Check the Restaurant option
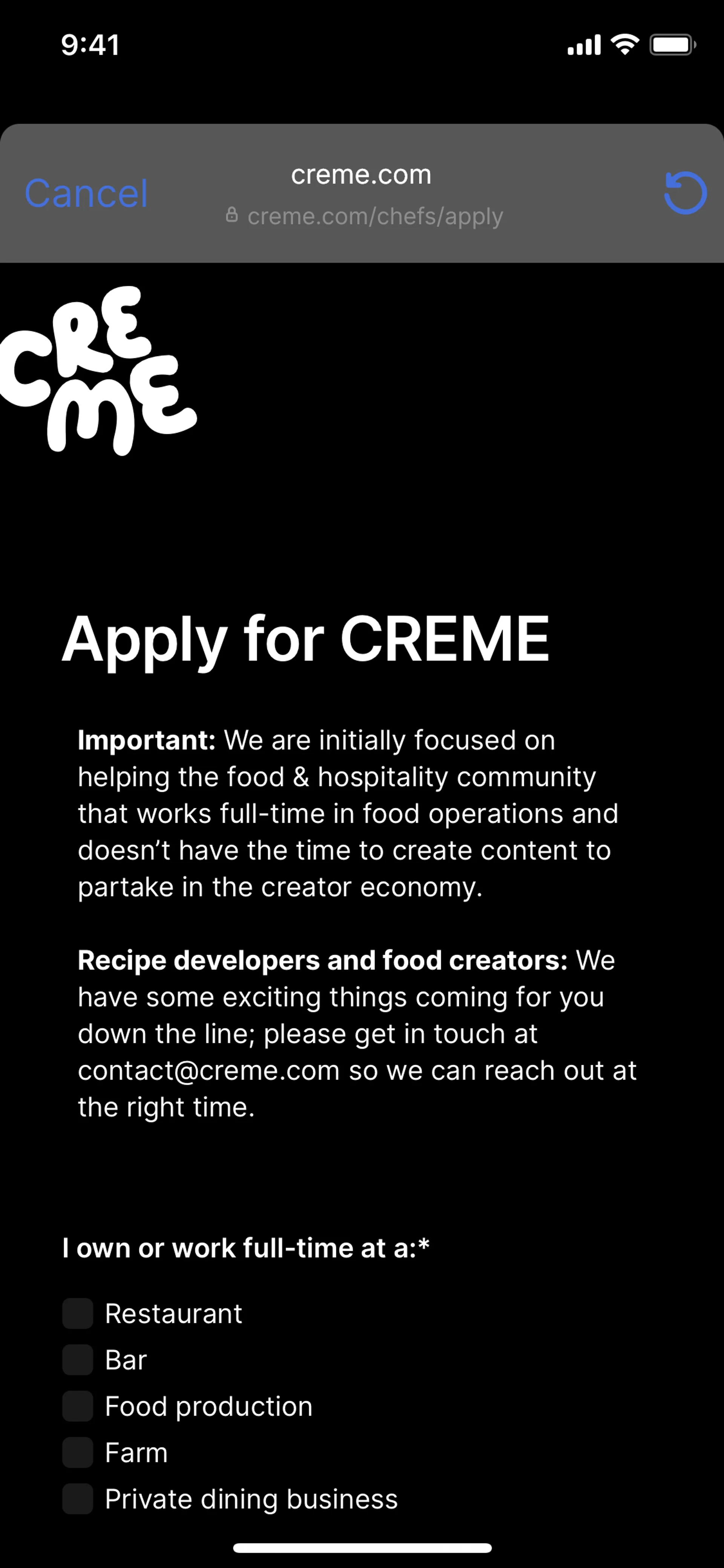This screenshot has width=724, height=1568. [78, 1313]
